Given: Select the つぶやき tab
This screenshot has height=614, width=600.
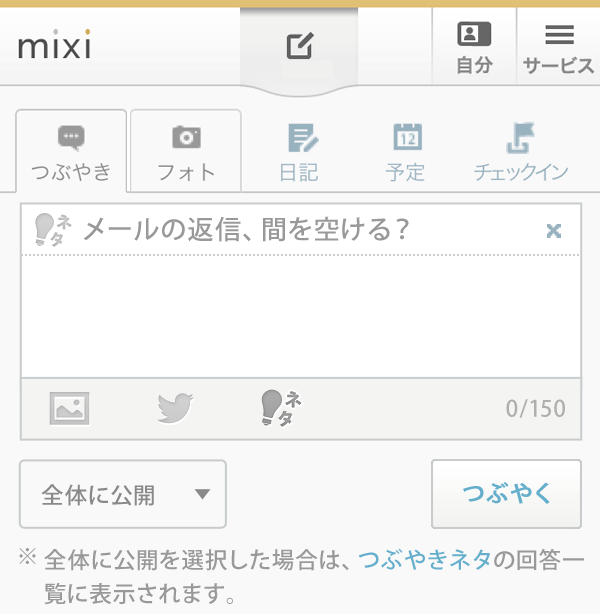Looking at the screenshot, I should click(71, 152).
